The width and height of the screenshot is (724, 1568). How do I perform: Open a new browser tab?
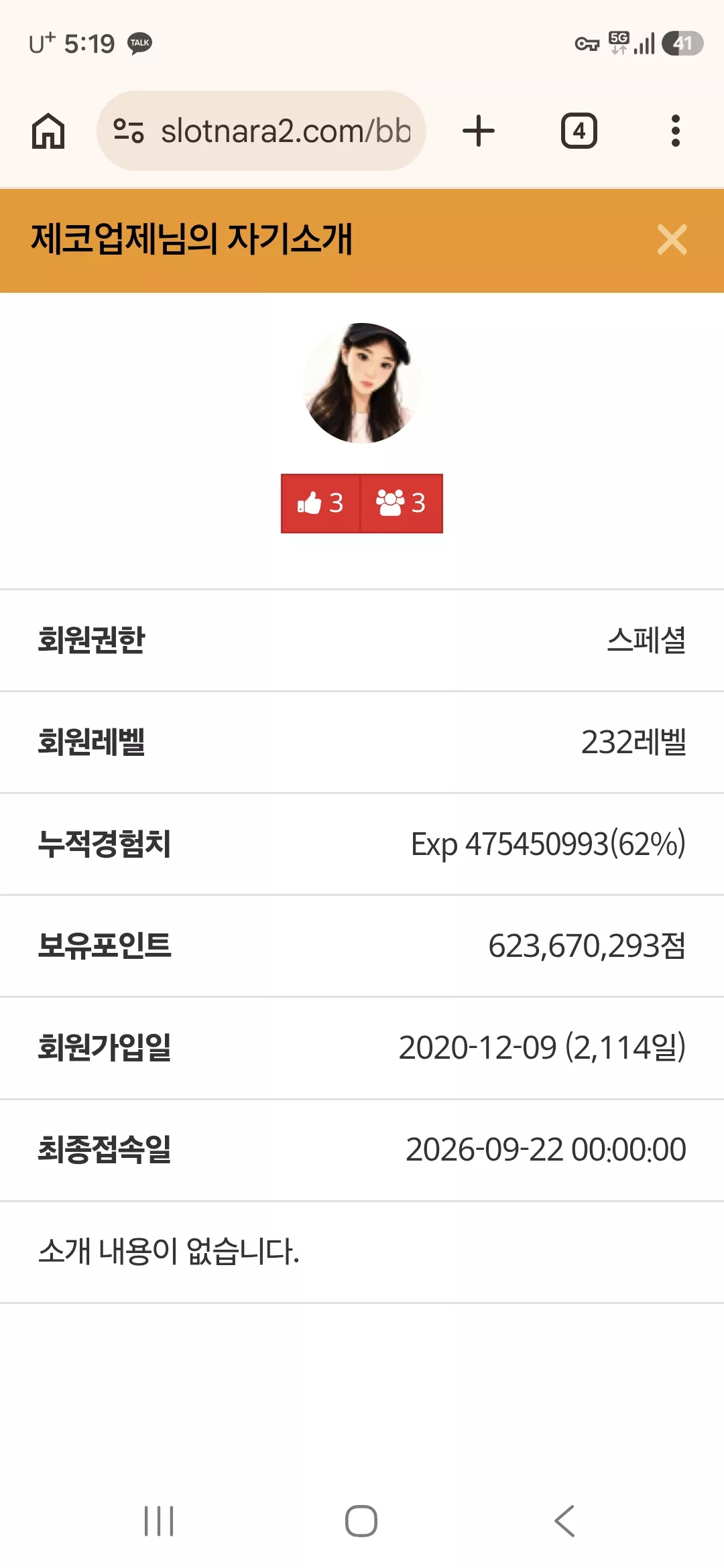(479, 131)
